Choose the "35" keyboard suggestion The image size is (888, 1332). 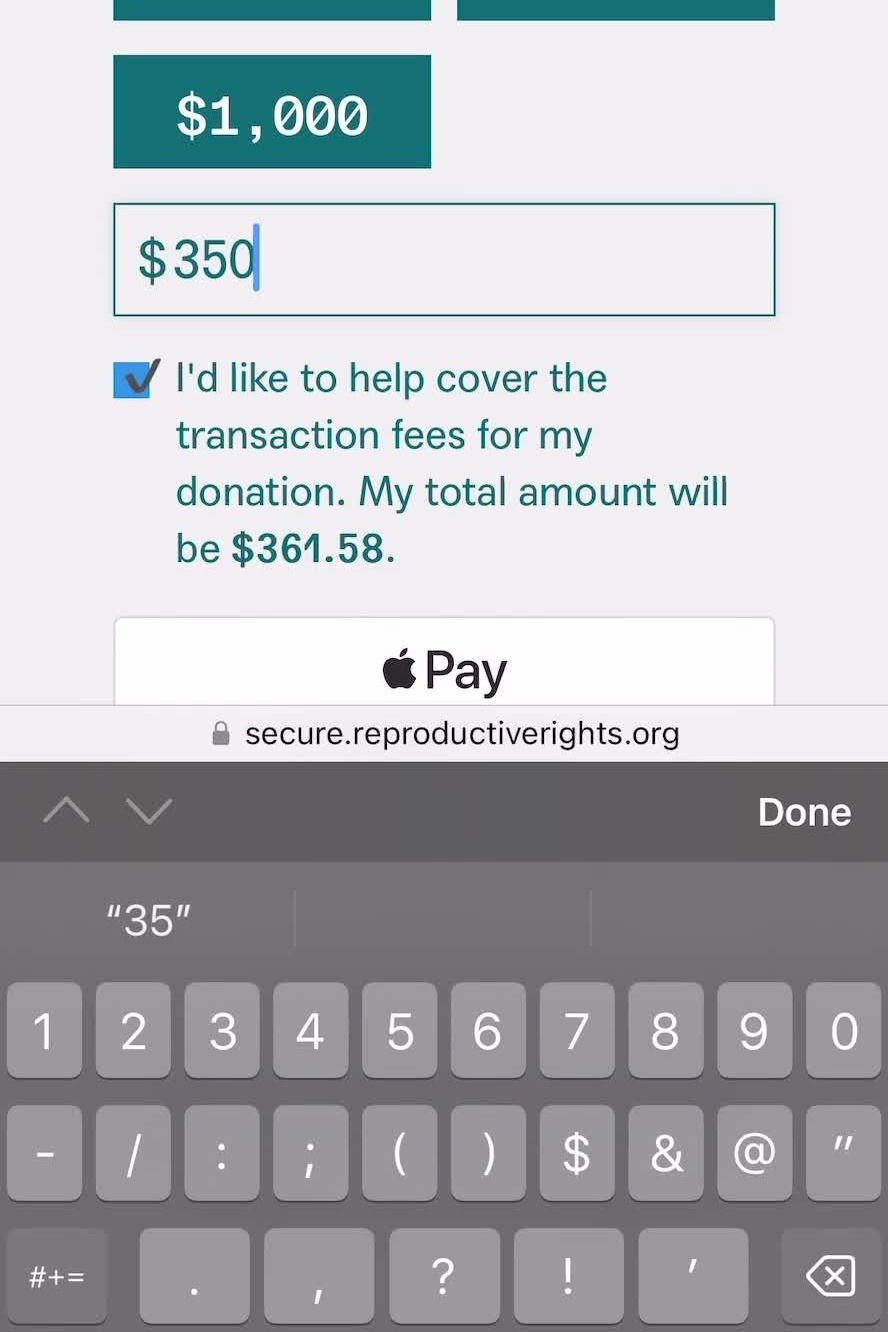point(148,920)
